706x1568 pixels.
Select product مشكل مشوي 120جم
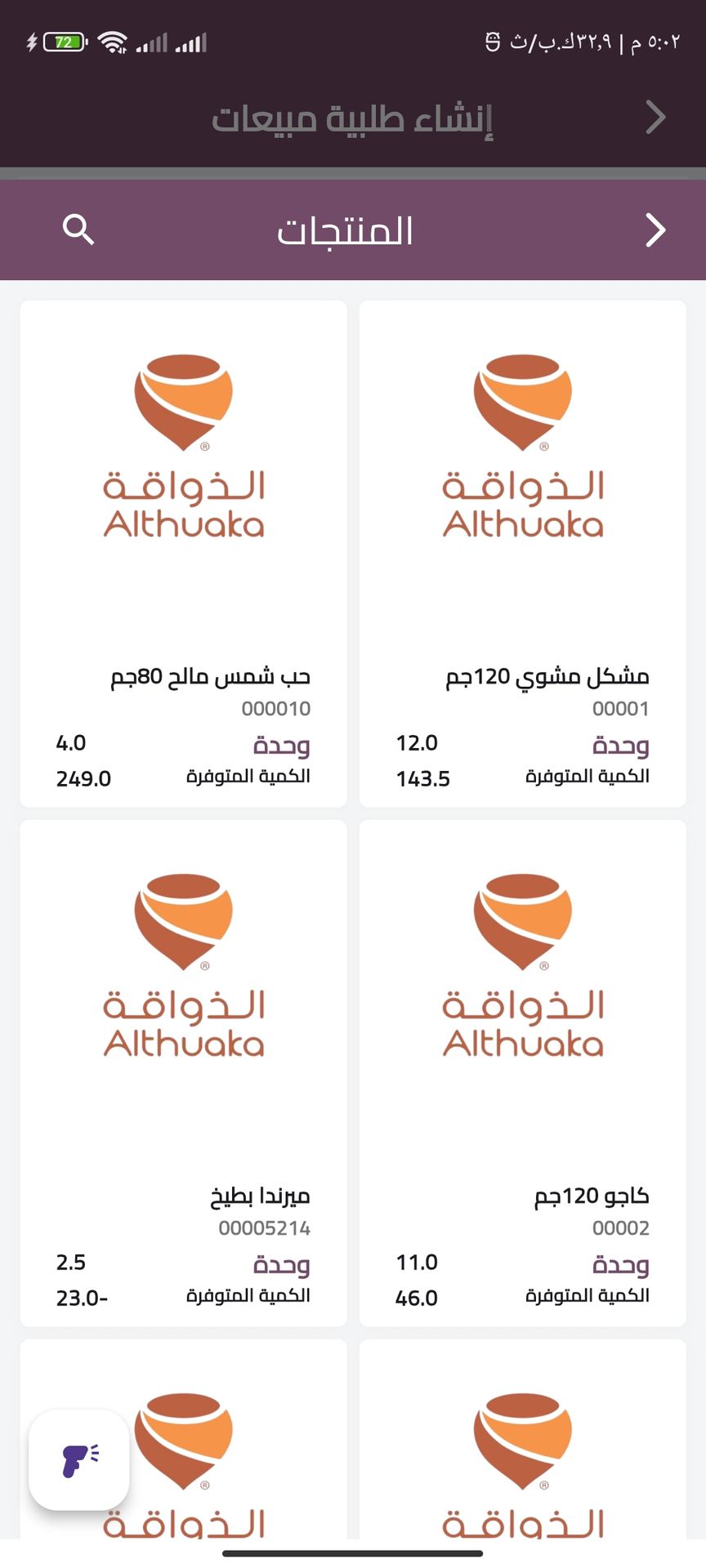522,554
